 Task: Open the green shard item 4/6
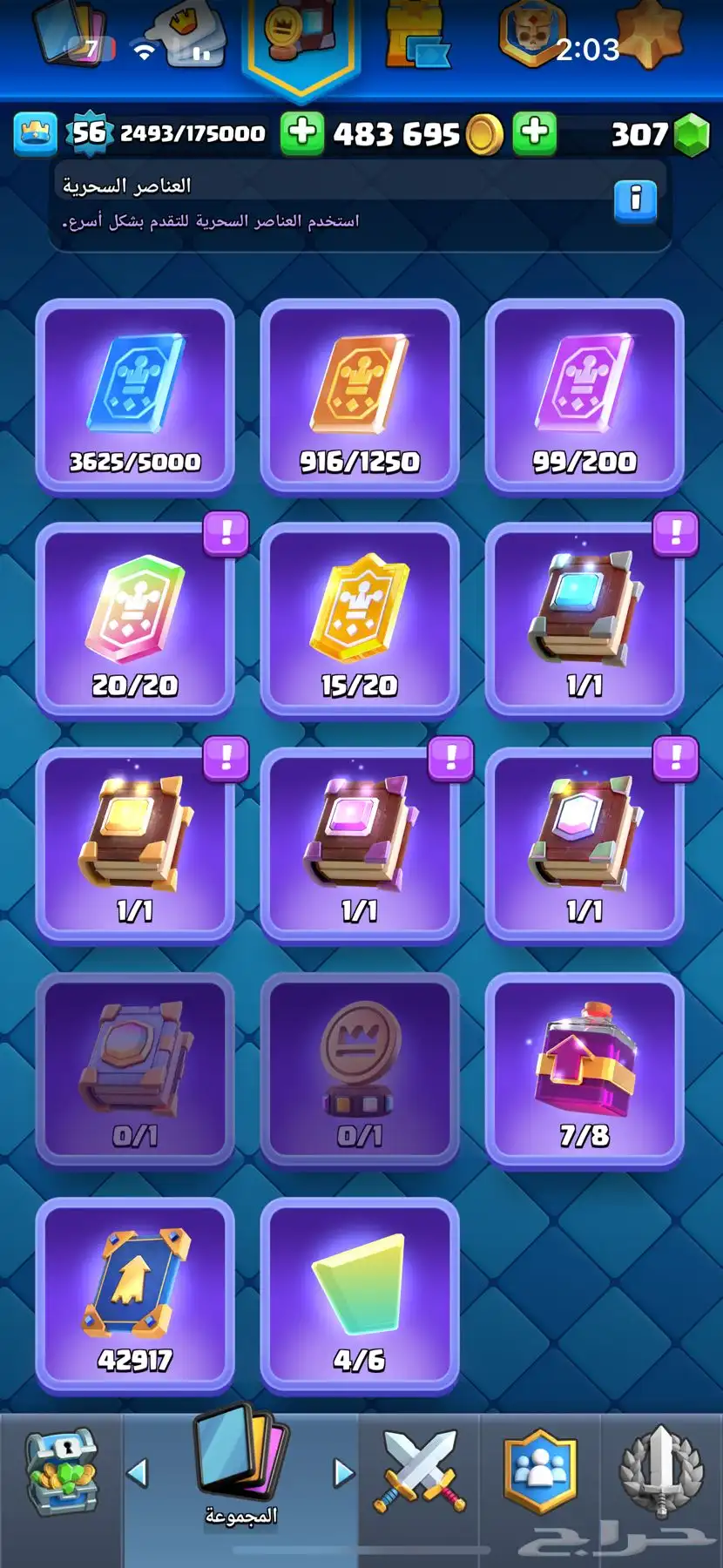(x=359, y=1294)
